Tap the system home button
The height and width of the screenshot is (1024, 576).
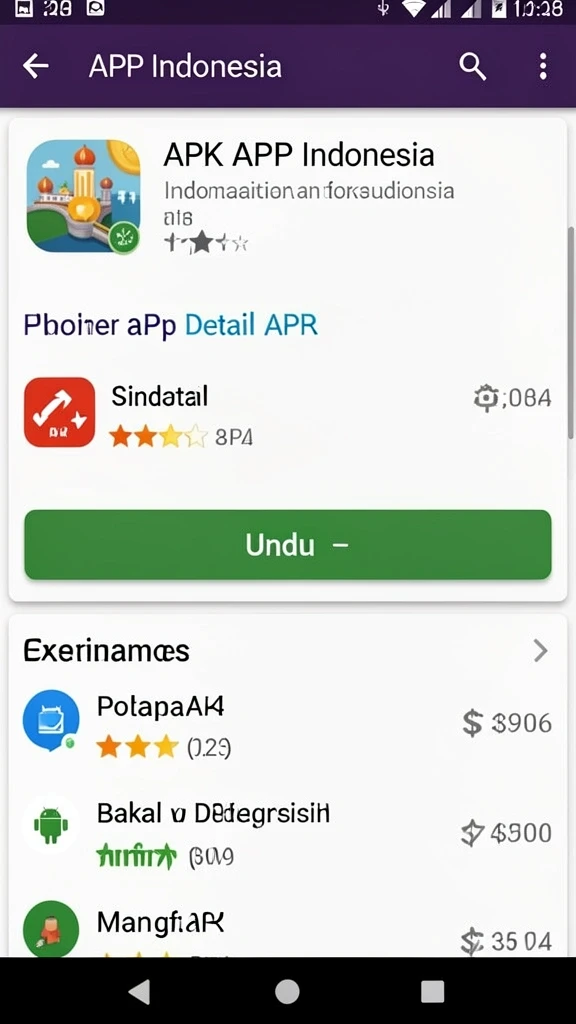point(287,992)
